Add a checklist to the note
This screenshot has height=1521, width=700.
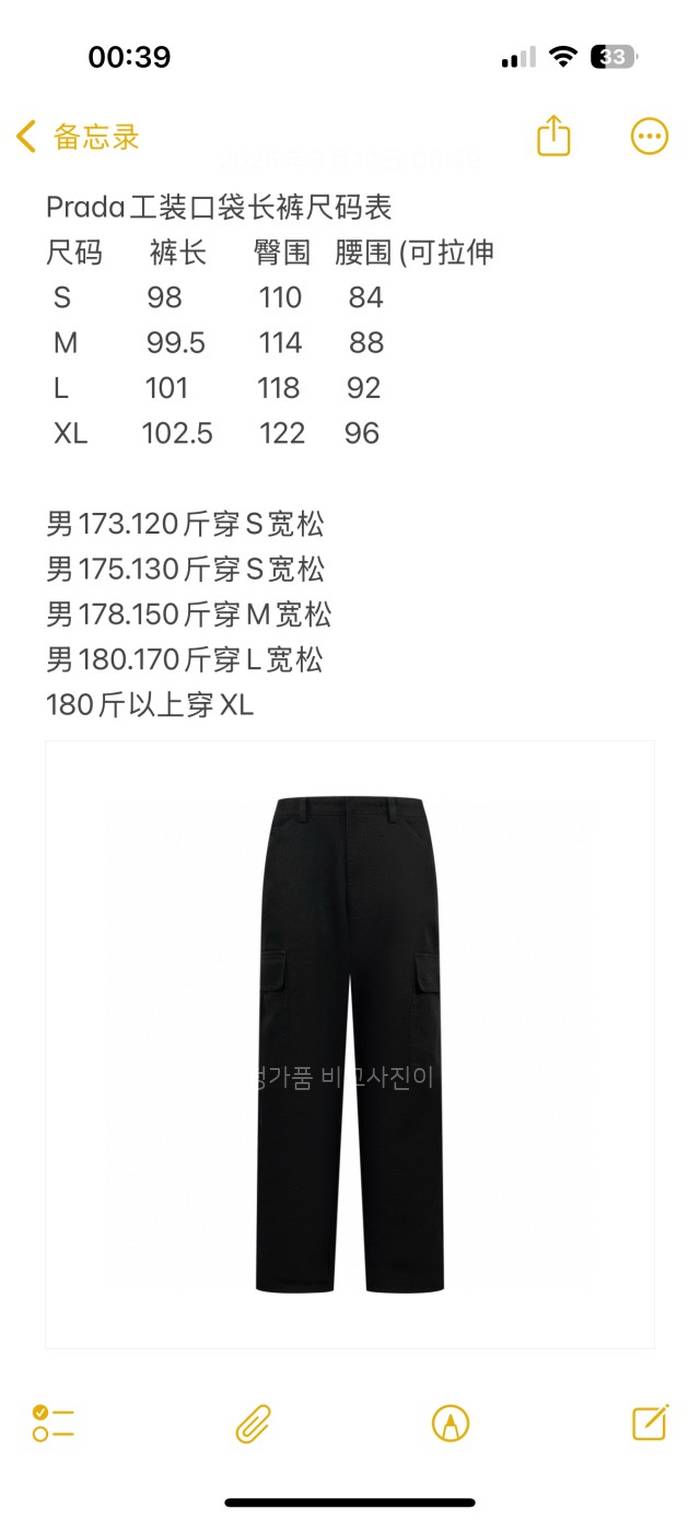tap(53, 1422)
